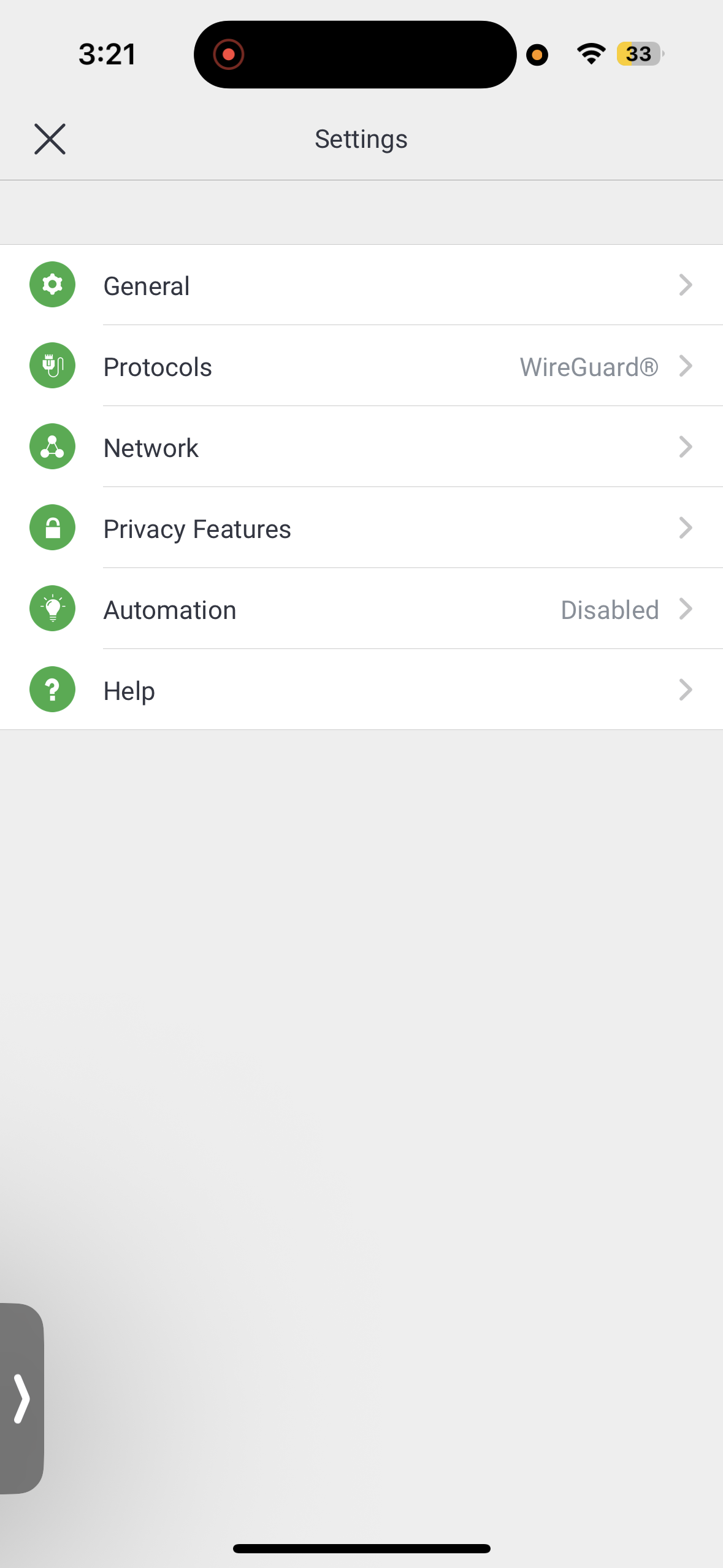Tap the recording indicator in the Dynamic Island

click(x=229, y=54)
